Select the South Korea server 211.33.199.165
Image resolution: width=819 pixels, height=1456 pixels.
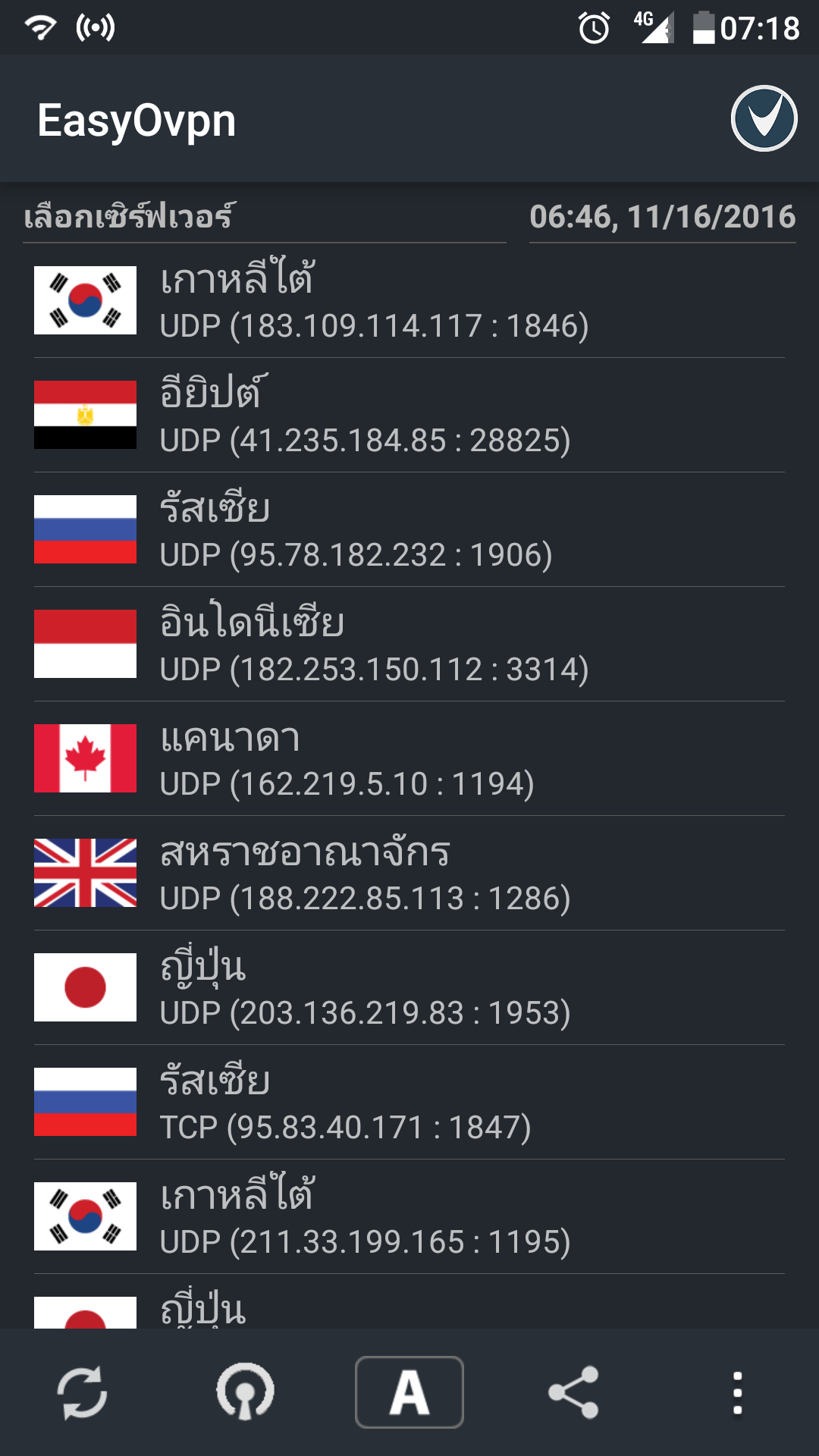tap(409, 1217)
